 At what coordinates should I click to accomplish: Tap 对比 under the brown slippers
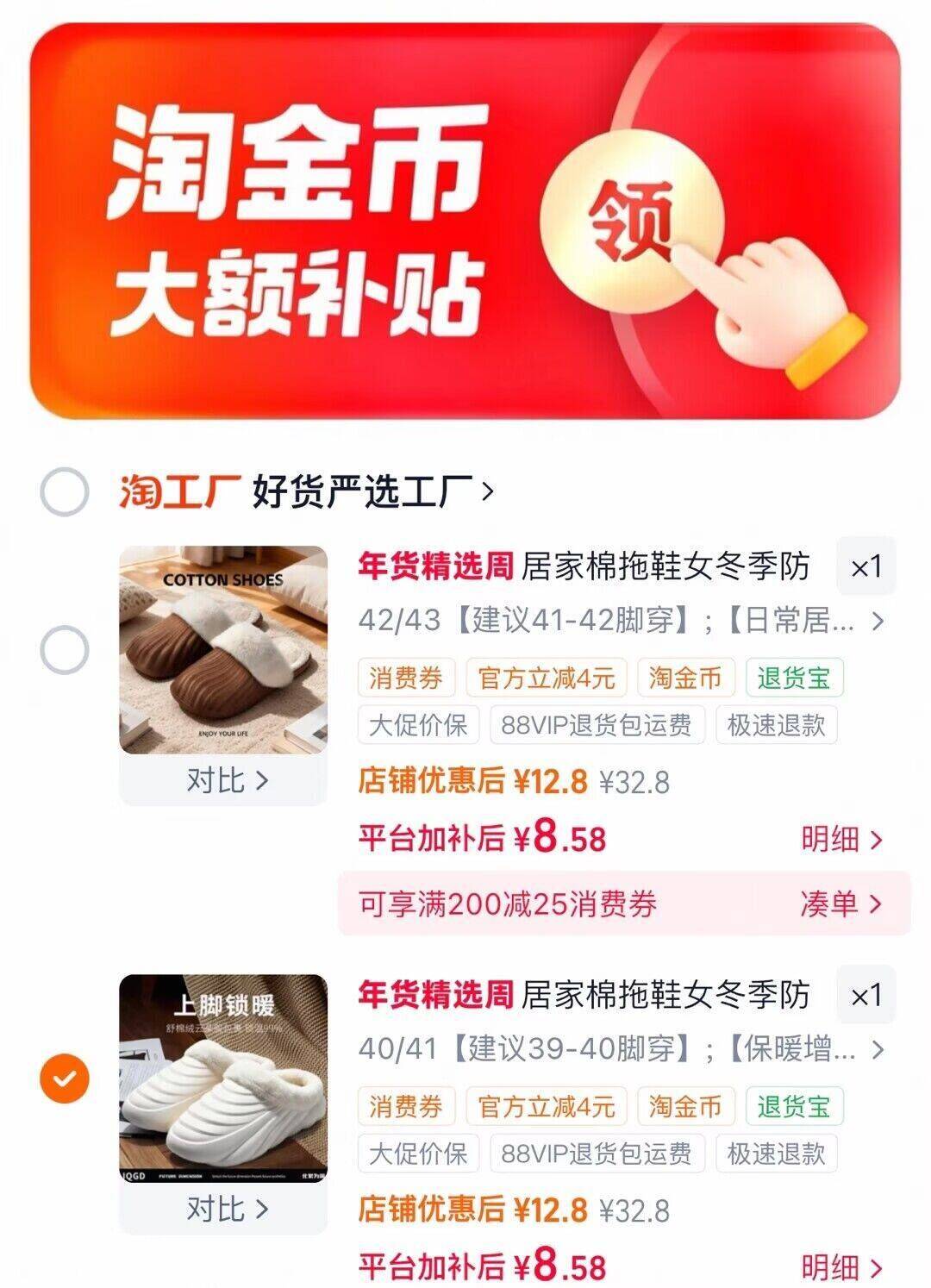225,781
